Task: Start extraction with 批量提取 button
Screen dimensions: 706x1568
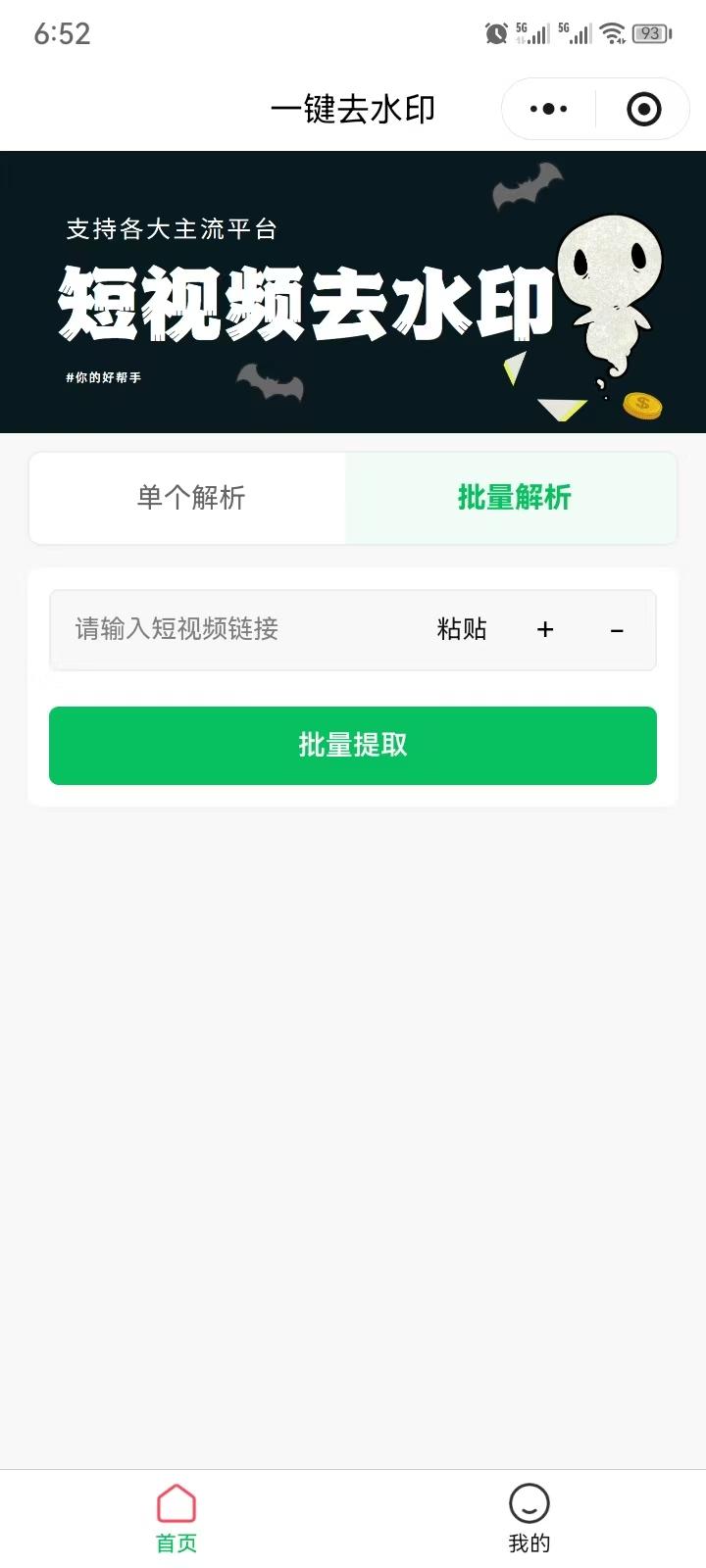Action: point(353,745)
